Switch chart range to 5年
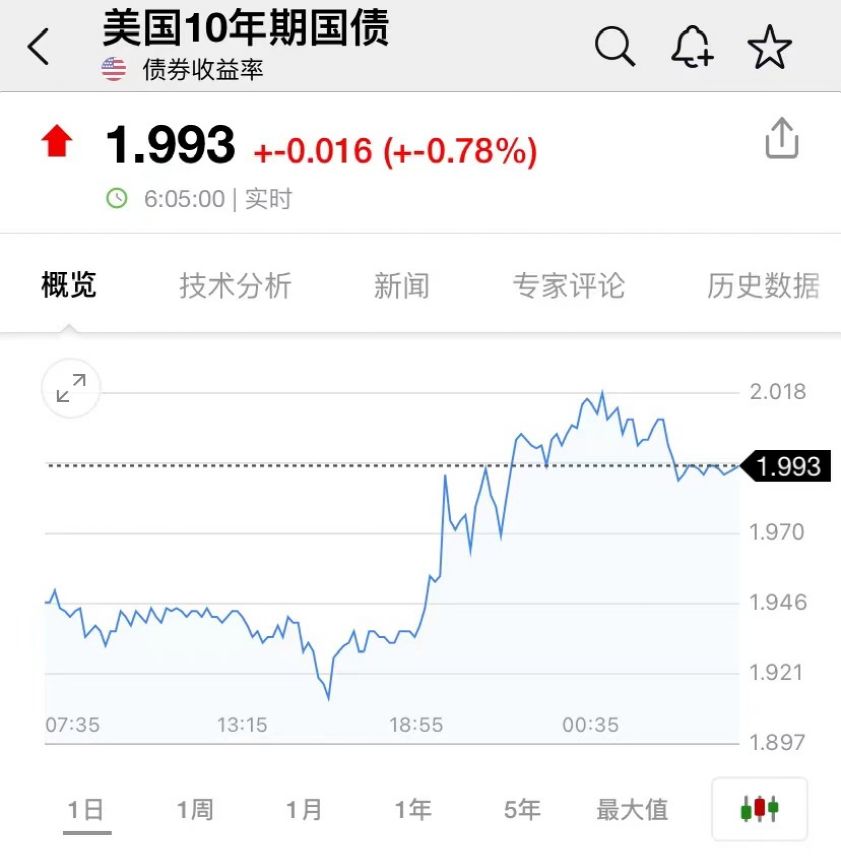The height and width of the screenshot is (868, 841). click(x=522, y=809)
